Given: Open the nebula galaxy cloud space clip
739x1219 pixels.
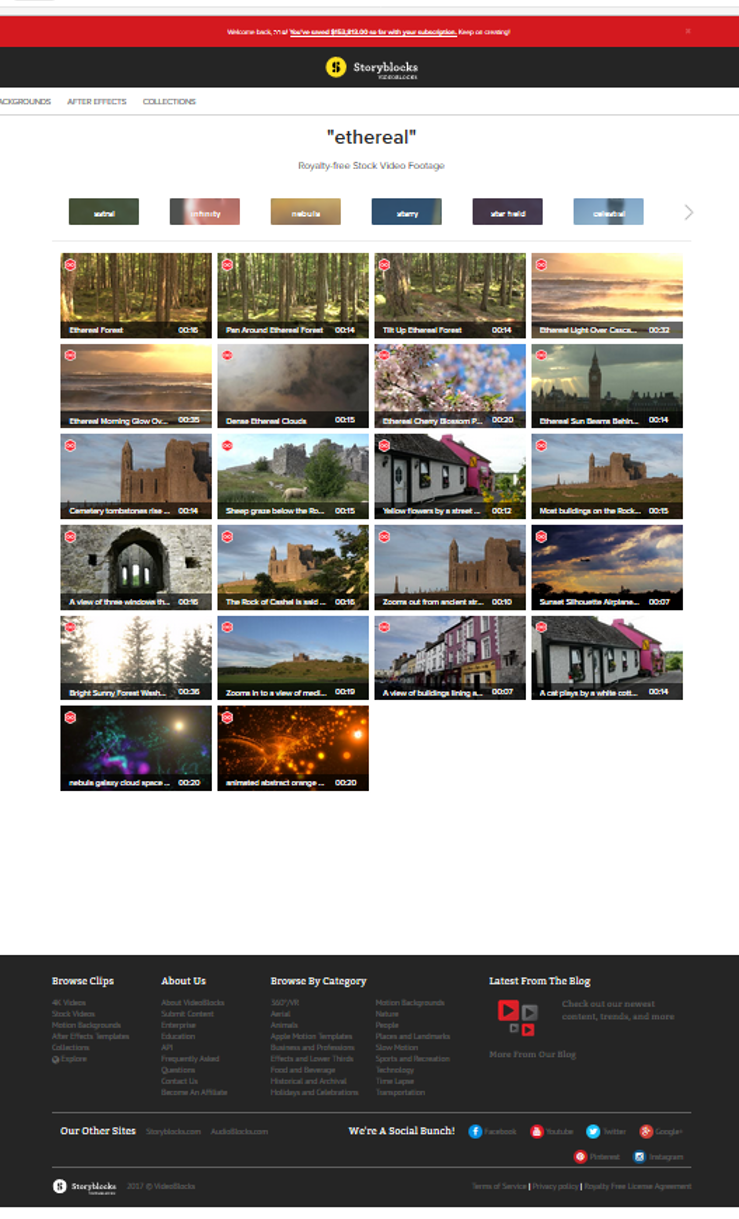Looking at the screenshot, I should 136,748.
